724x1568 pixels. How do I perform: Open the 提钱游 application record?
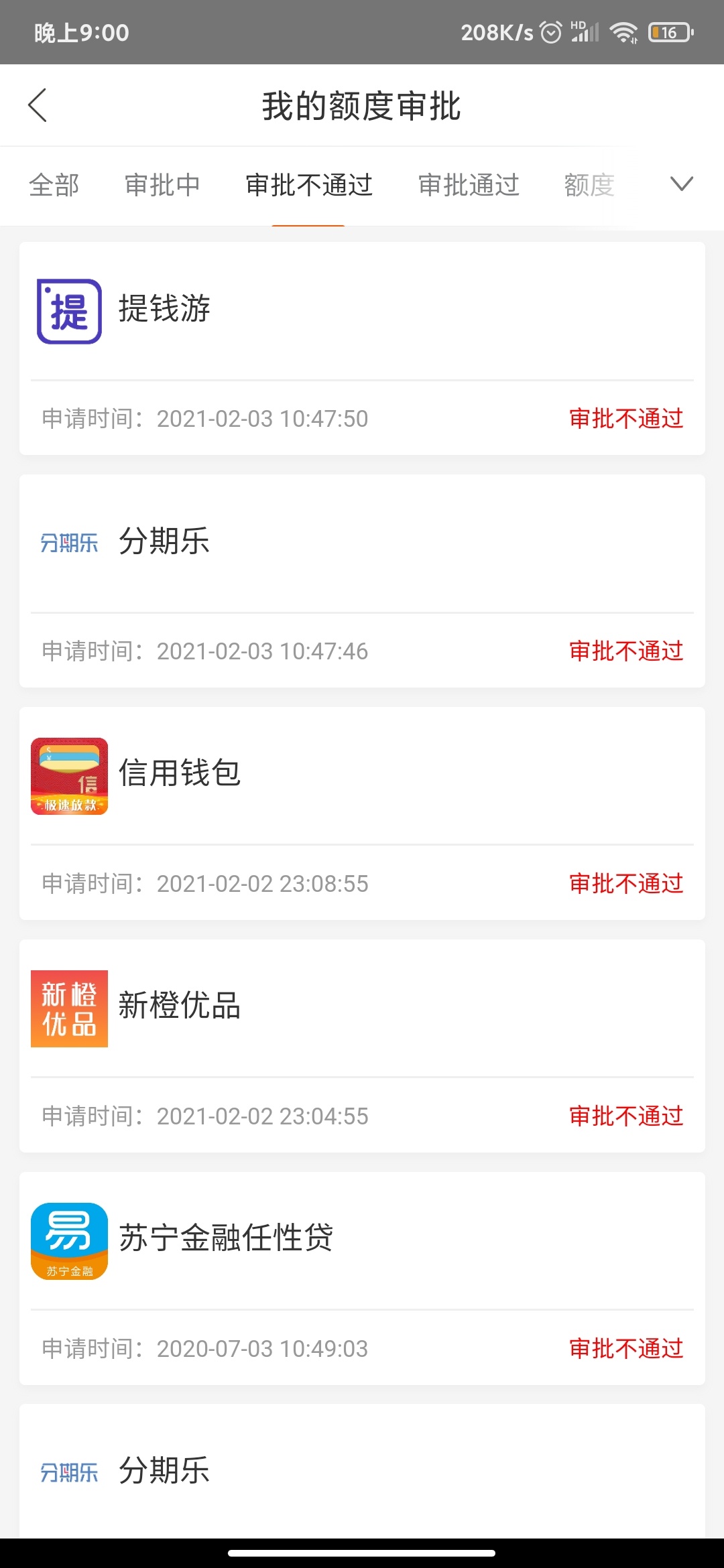[362, 348]
